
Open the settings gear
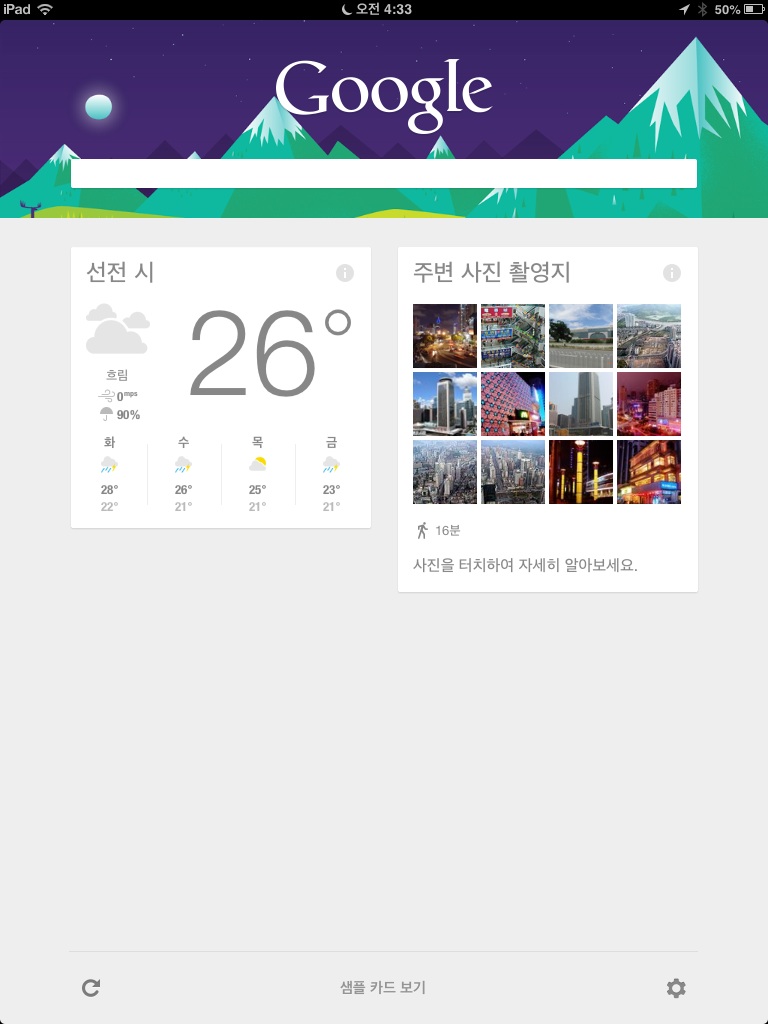pyautogui.click(x=676, y=988)
